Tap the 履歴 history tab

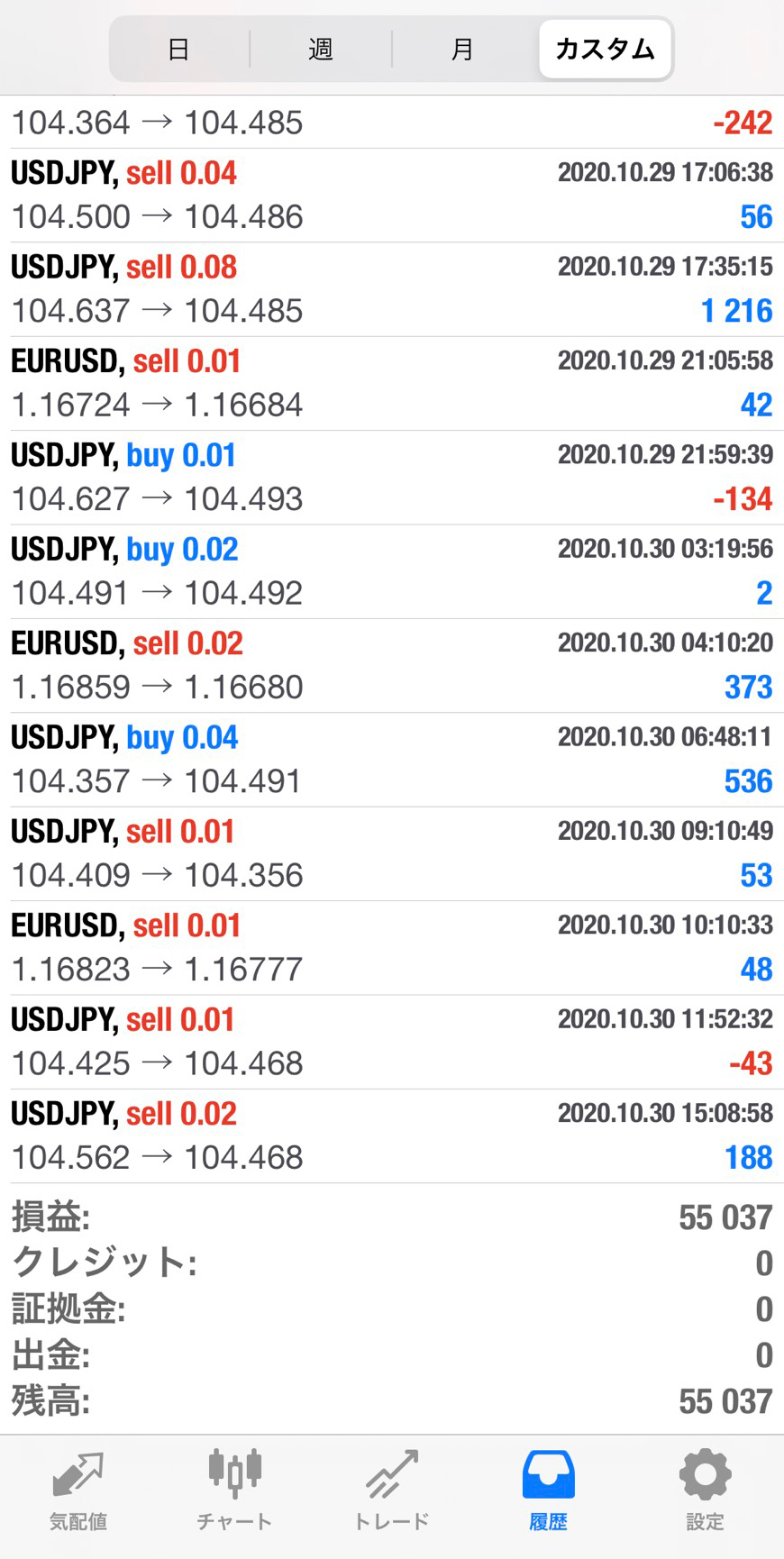point(548,1491)
